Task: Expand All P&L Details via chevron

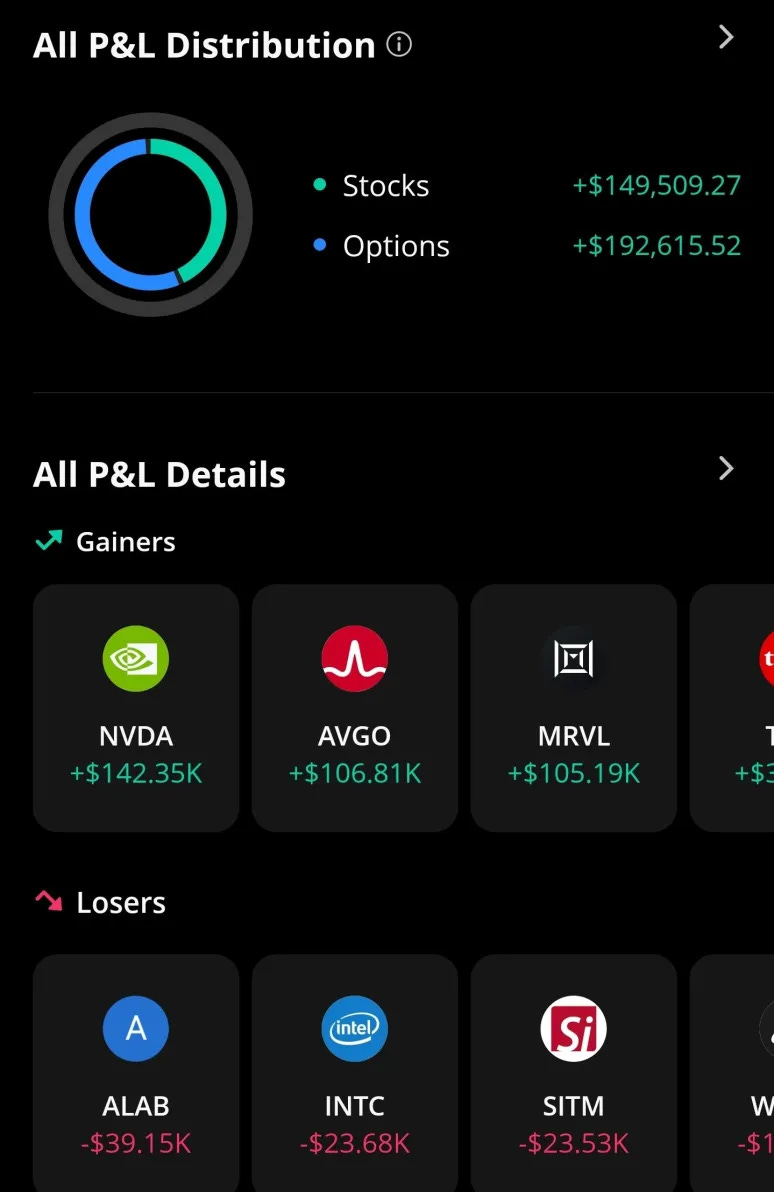Action: click(726, 468)
